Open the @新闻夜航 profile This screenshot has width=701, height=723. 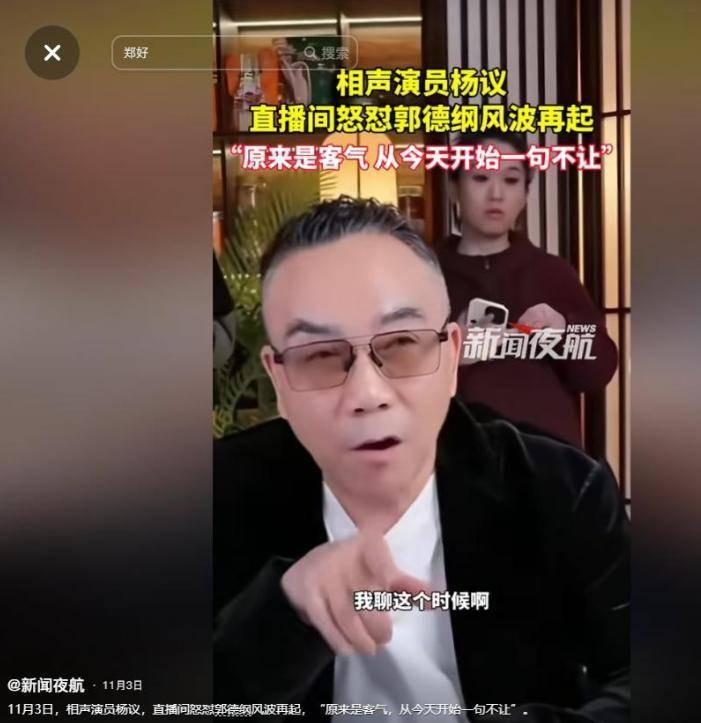tap(47, 685)
